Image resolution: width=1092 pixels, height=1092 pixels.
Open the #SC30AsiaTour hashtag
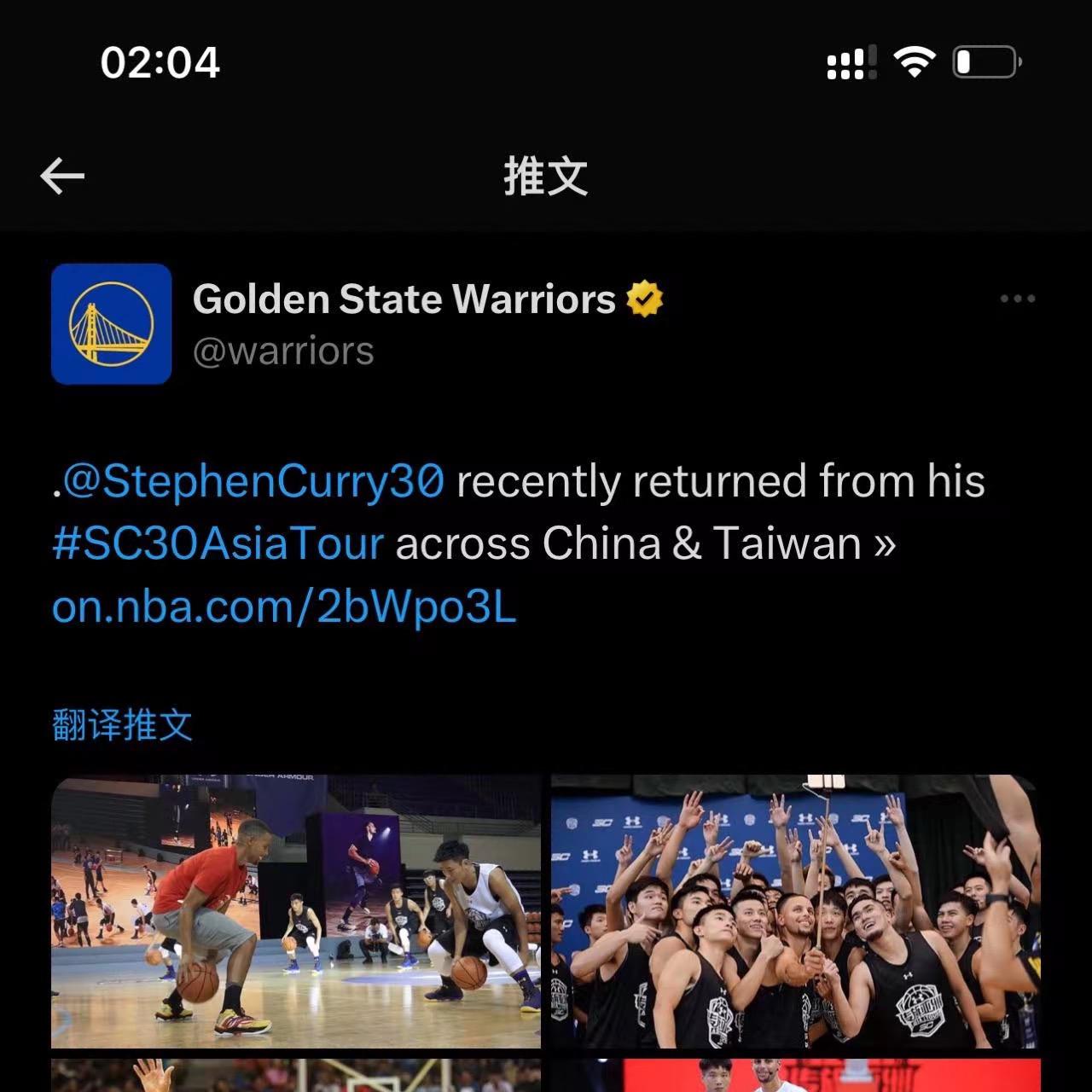[218, 544]
